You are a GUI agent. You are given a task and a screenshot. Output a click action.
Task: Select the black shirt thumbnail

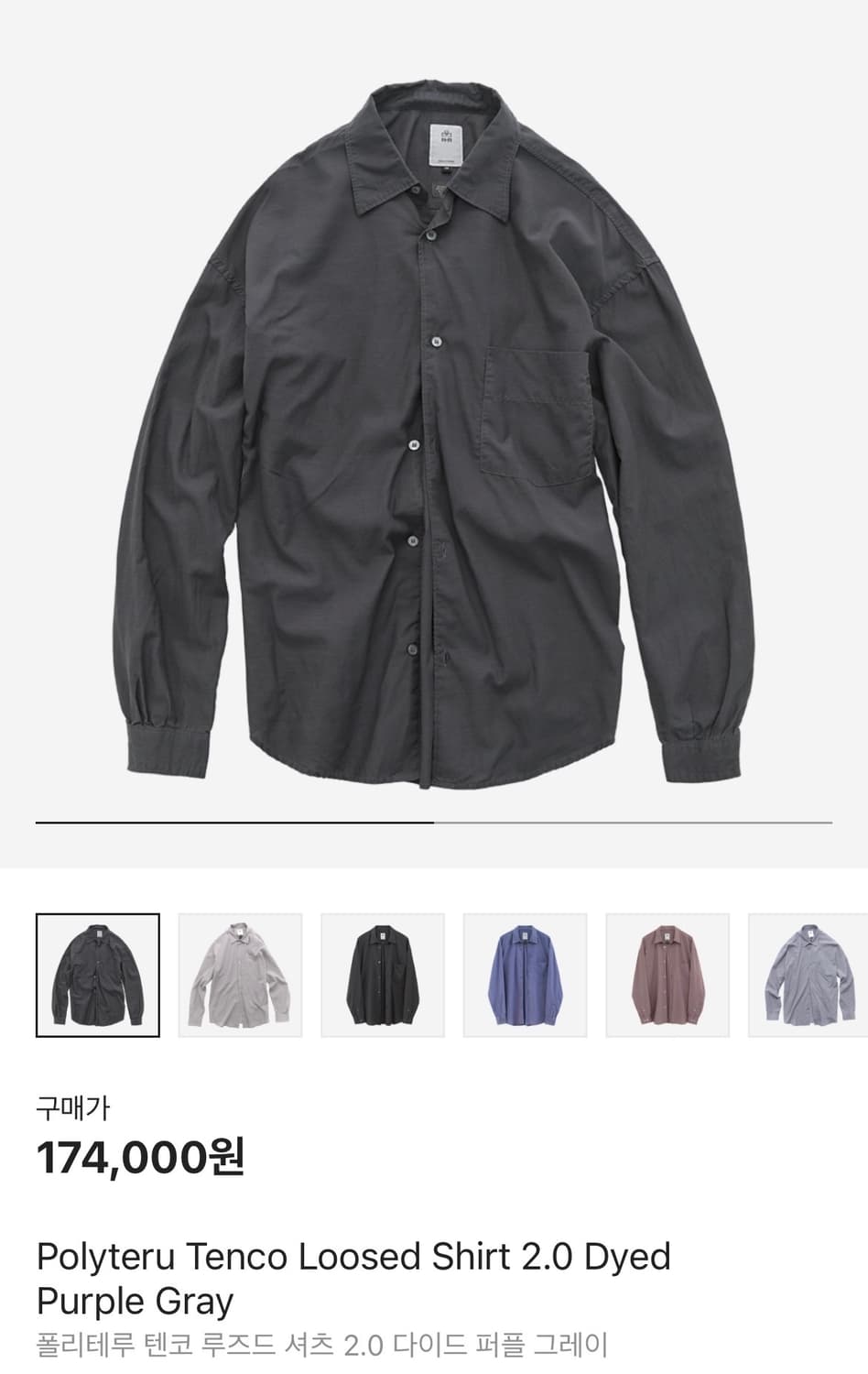click(x=383, y=976)
